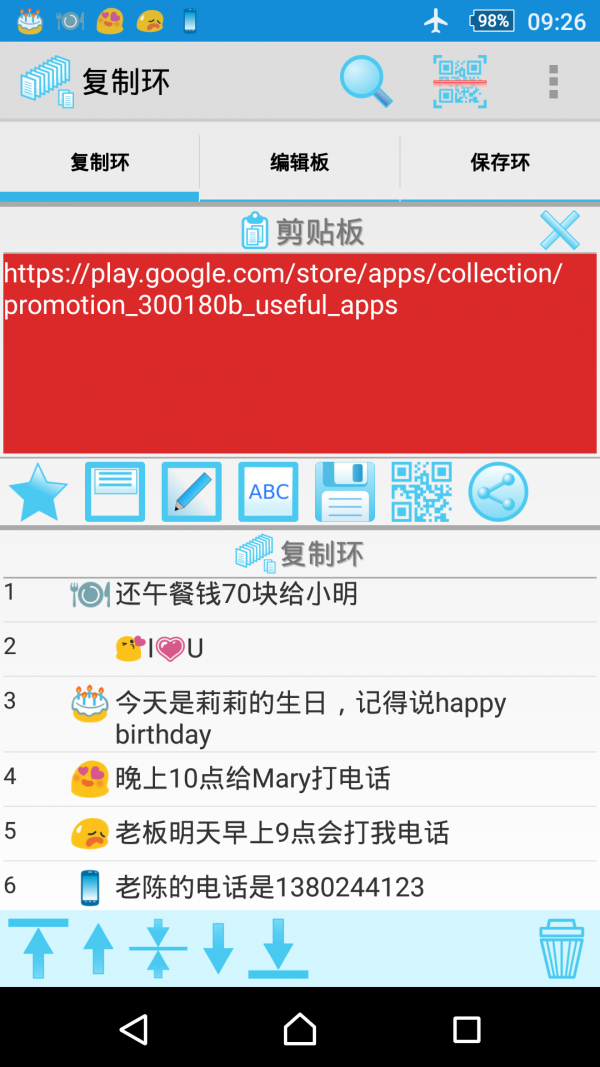Tap the ABC text icon

pyautogui.click(x=268, y=492)
